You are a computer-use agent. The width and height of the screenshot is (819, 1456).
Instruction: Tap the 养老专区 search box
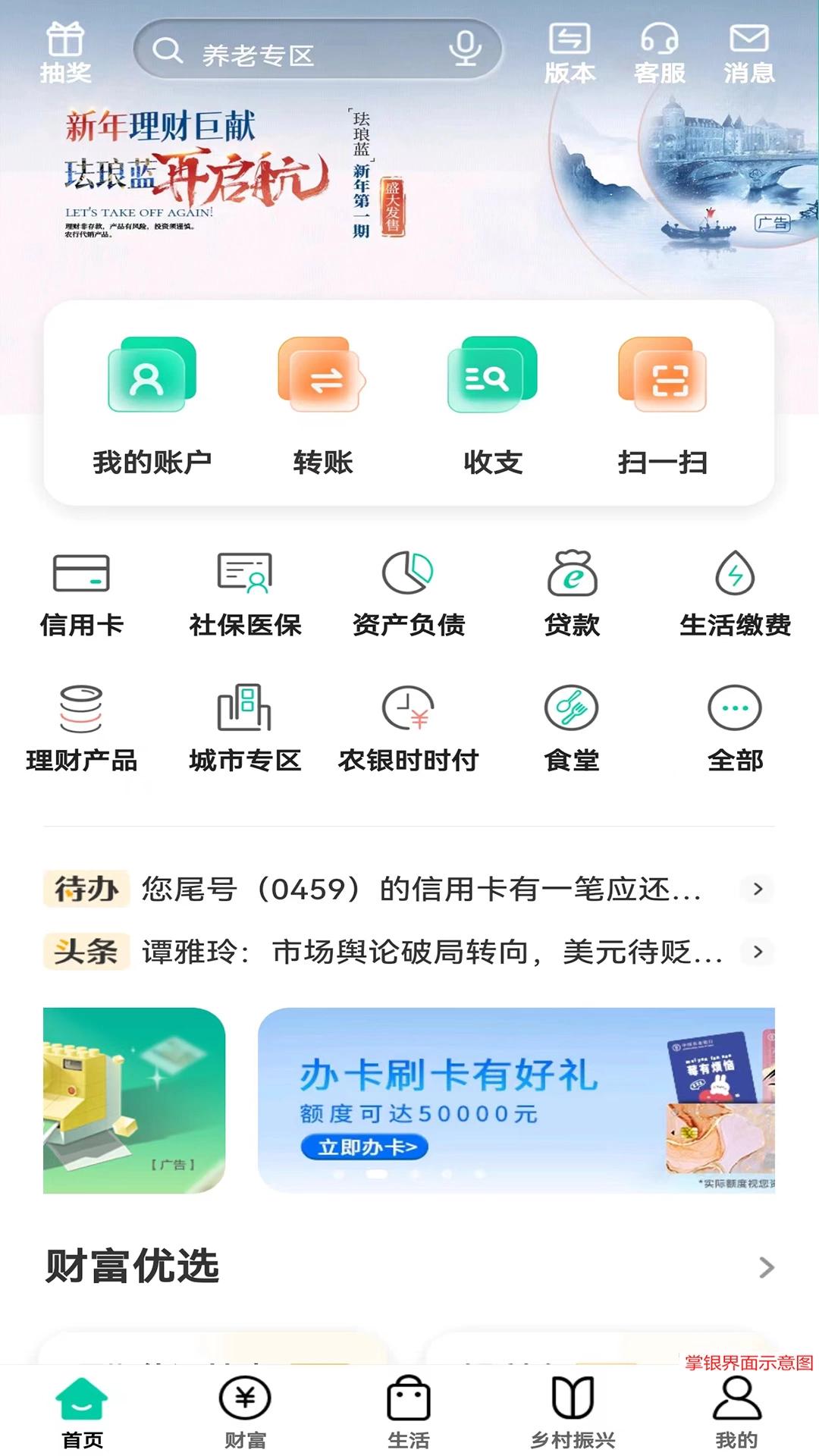click(318, 50)
